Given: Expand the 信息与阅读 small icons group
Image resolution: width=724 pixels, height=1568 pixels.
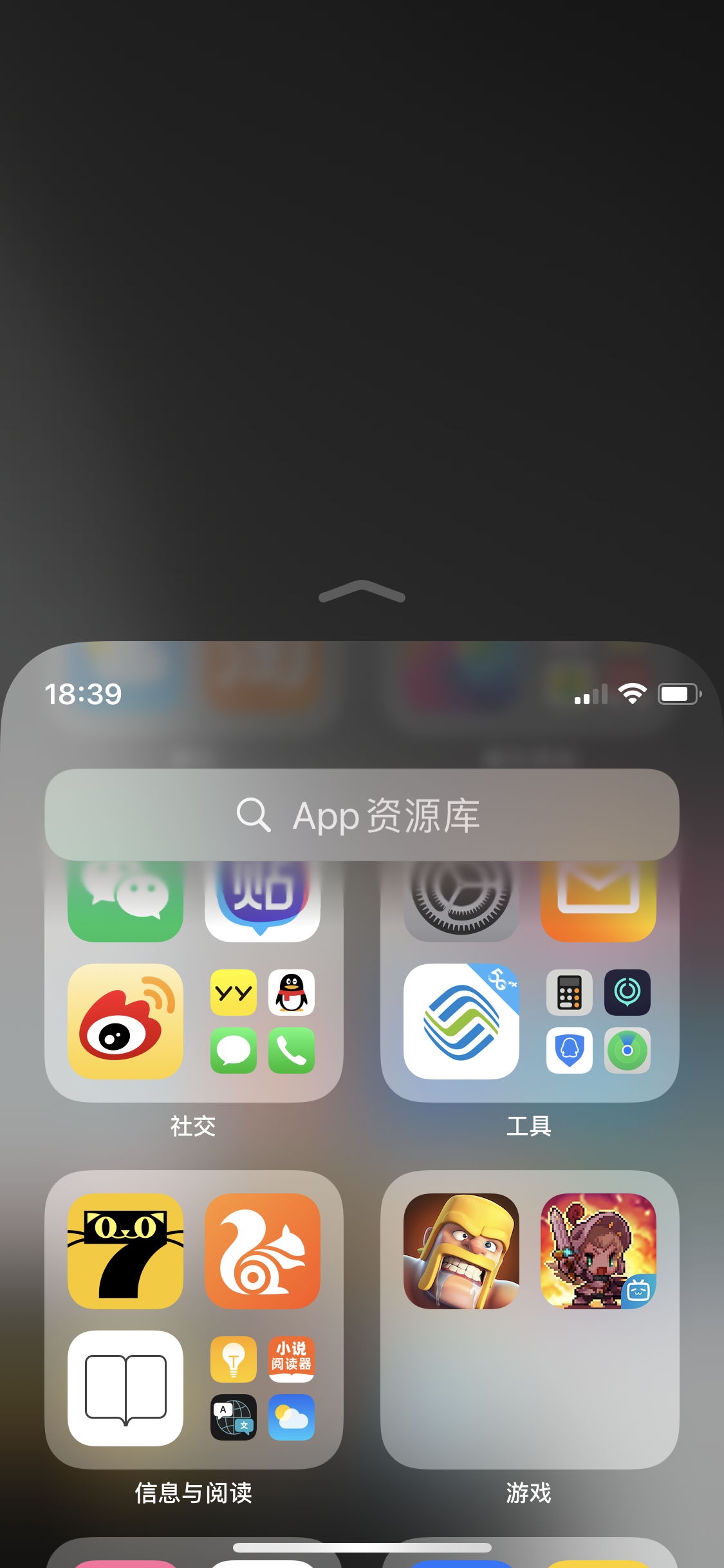Looking at the screenshot, I should tap(263, 1388).
